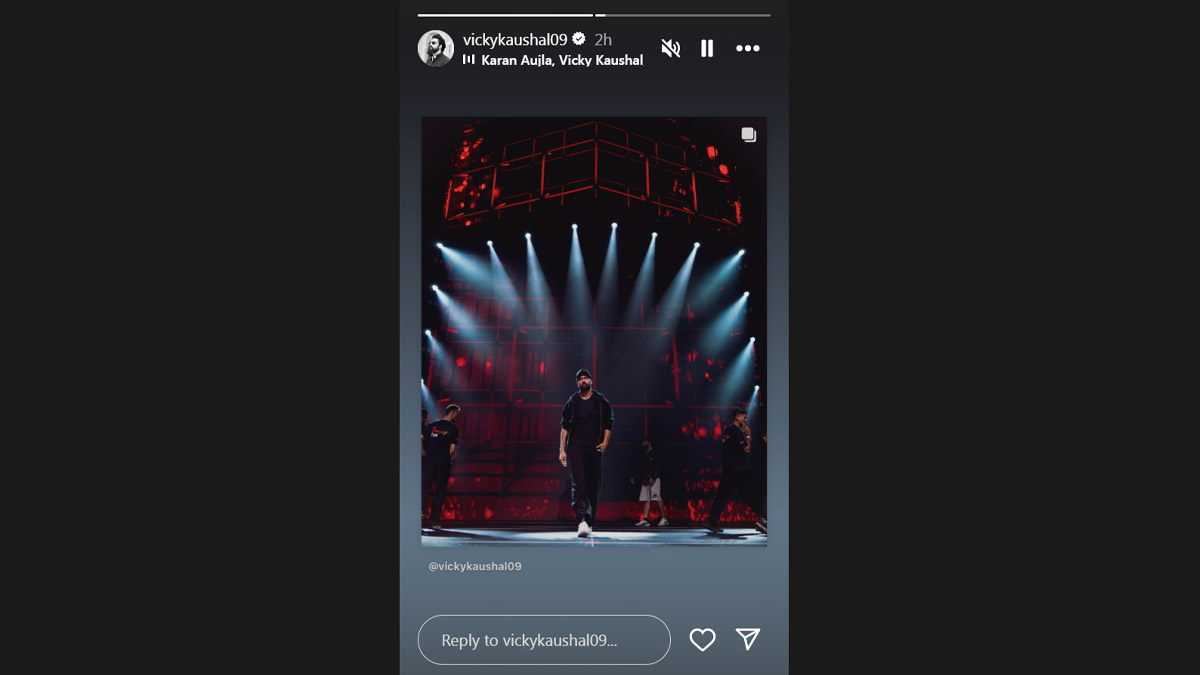1200x675 pixels.
Task: Open vickykaushal09's profile picture
Action: 436,48
